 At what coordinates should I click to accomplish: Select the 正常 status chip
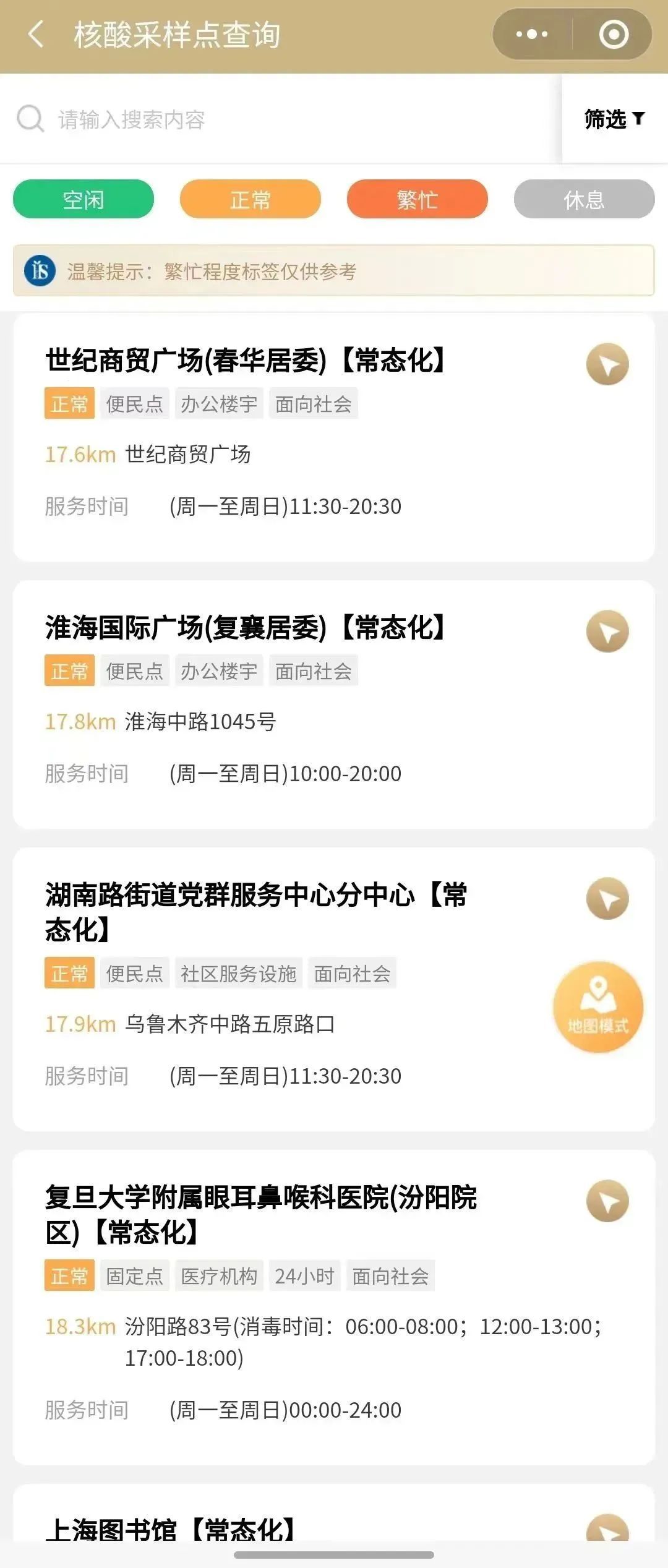pyautogui.click(x=250, y=199)
